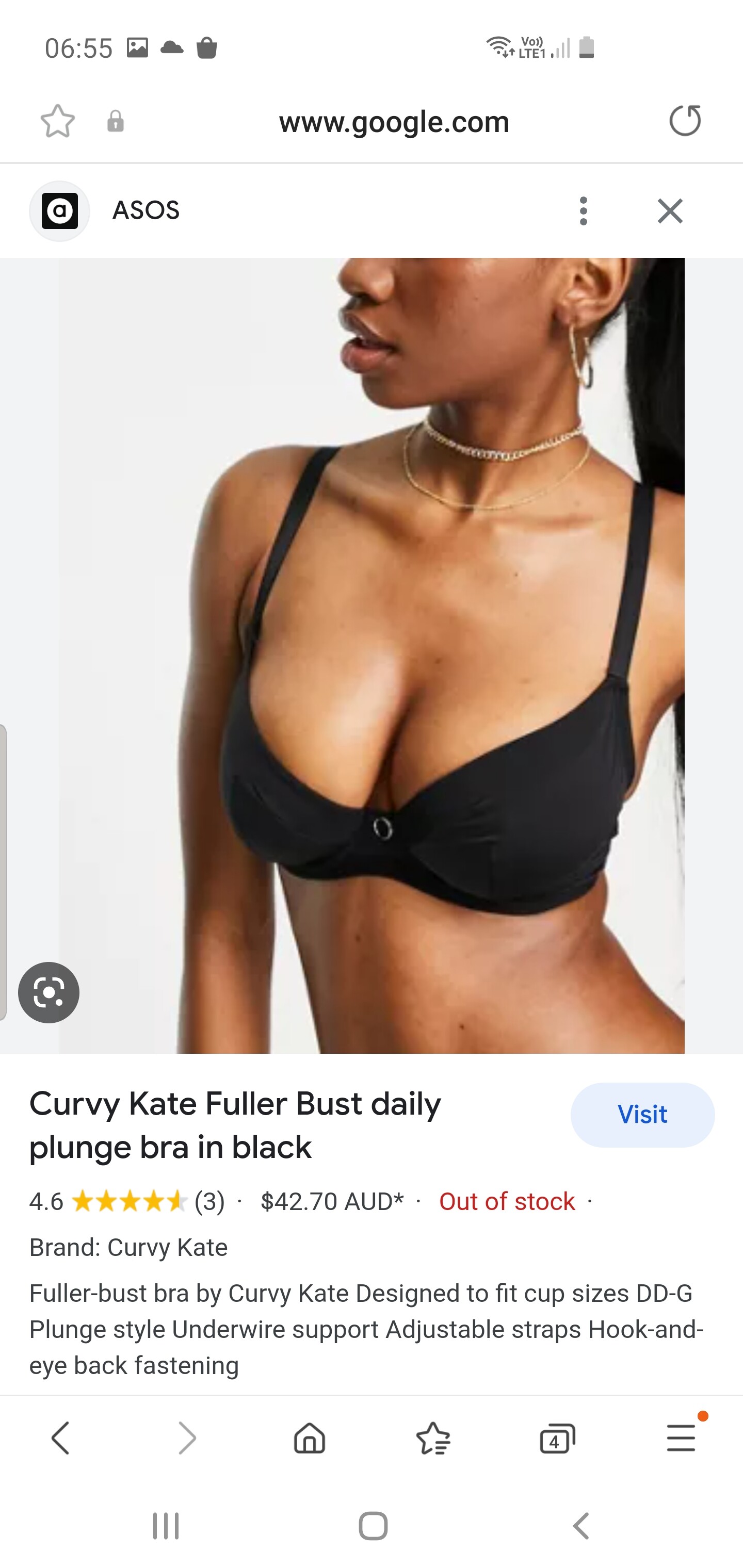Image resolution: width=743 pixels, height=1568 pixels.
Task: Tap the www.google.com address bar
Action: coord(393,122)
